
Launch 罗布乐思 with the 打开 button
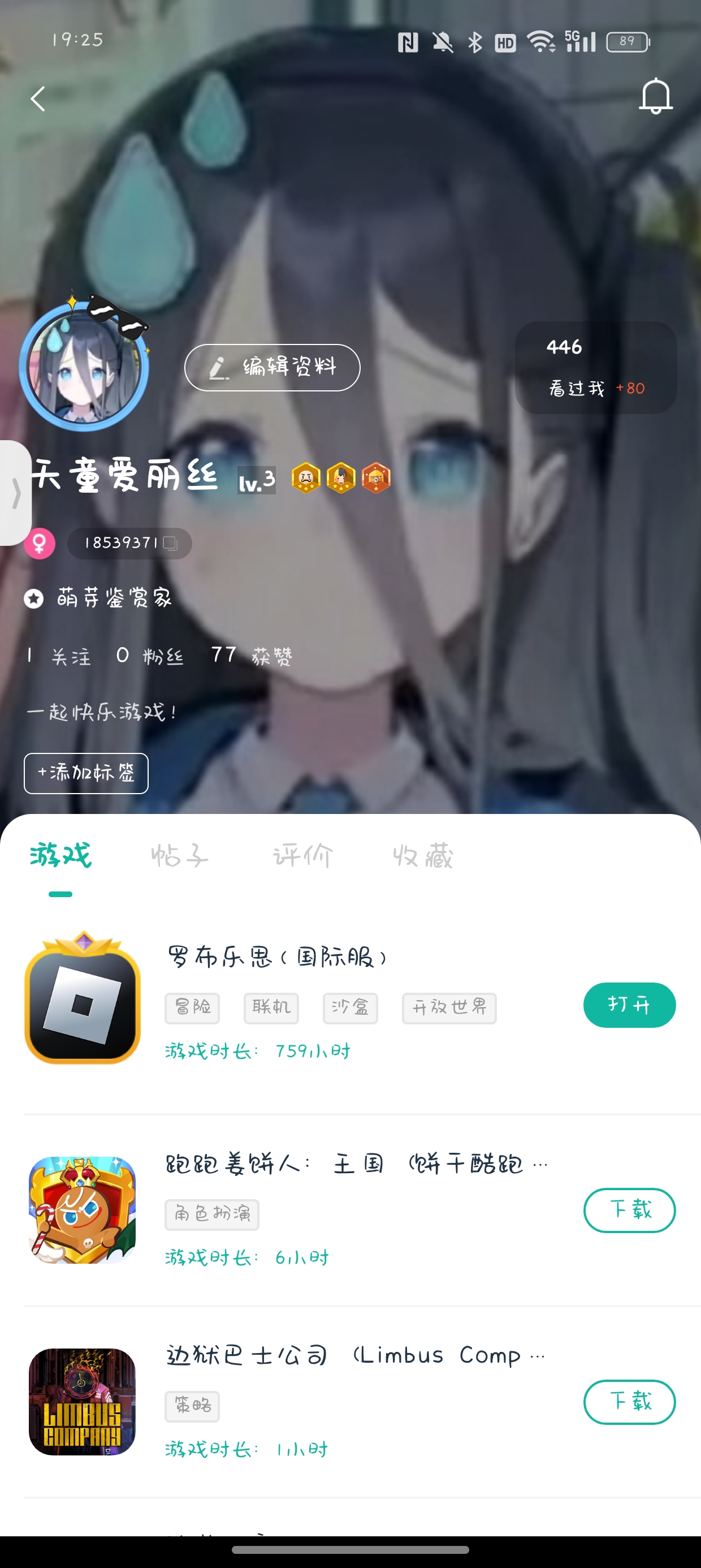point(629,1005)
